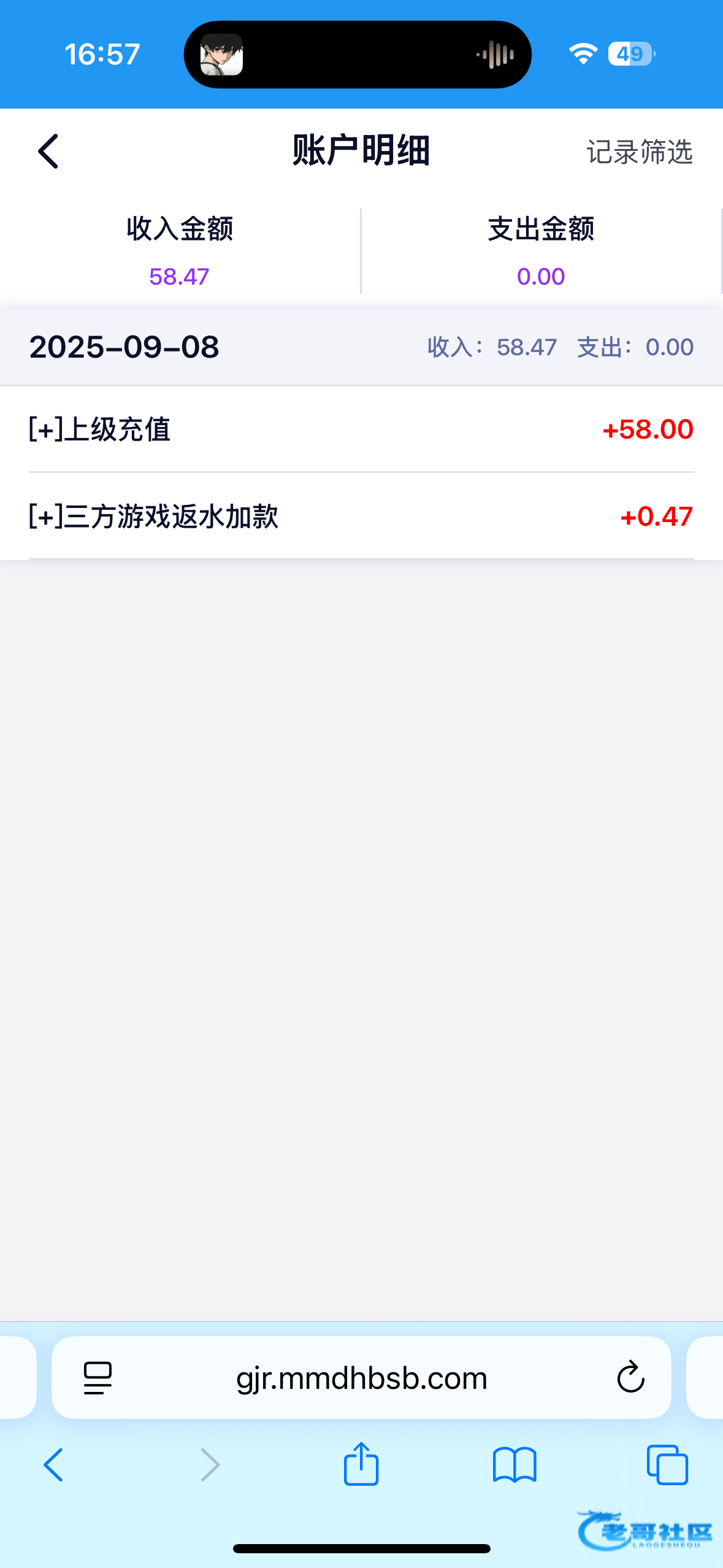Go back from the 账户明细 page

(48, 152)
